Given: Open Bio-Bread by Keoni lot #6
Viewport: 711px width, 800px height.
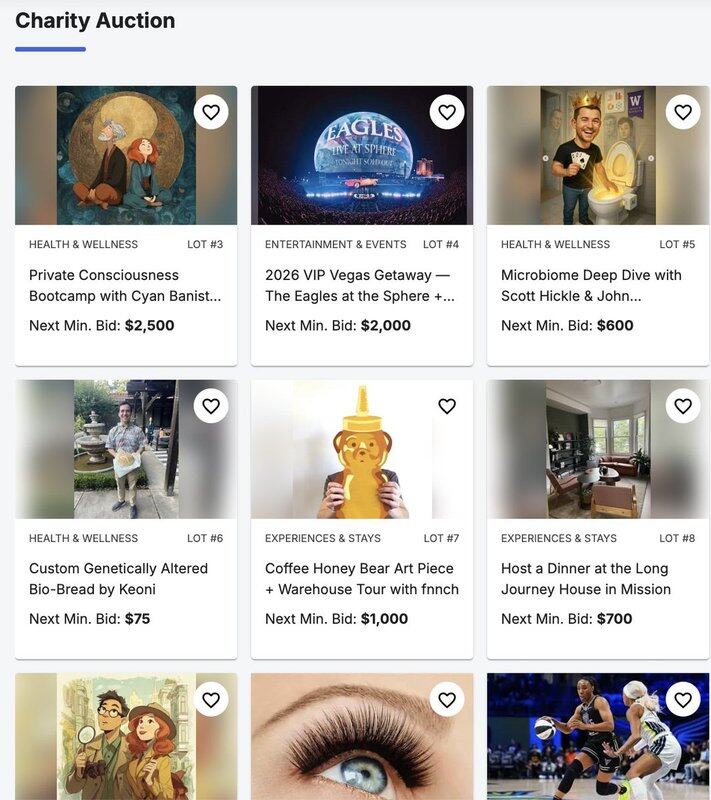Looking at the screenshot, I should 125,579.
